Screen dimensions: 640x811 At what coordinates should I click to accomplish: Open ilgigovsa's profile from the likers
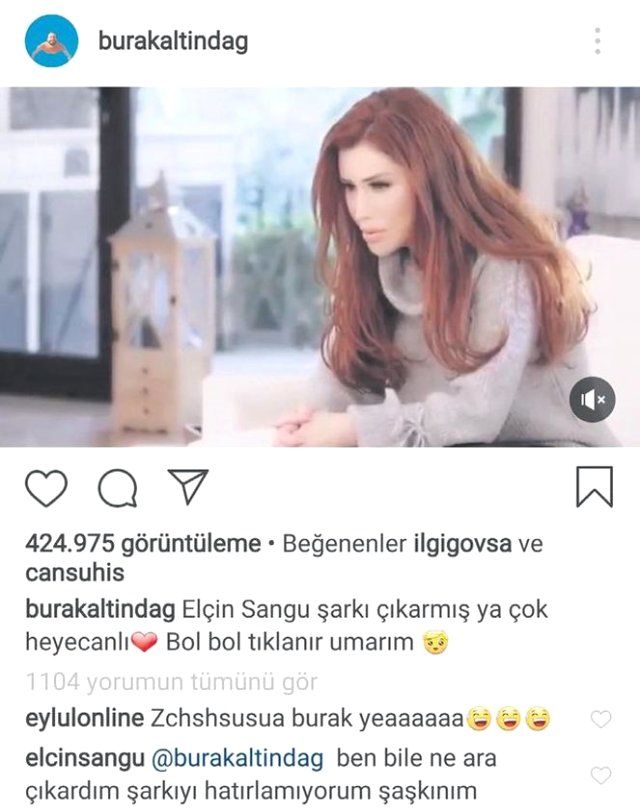(463, 544)
